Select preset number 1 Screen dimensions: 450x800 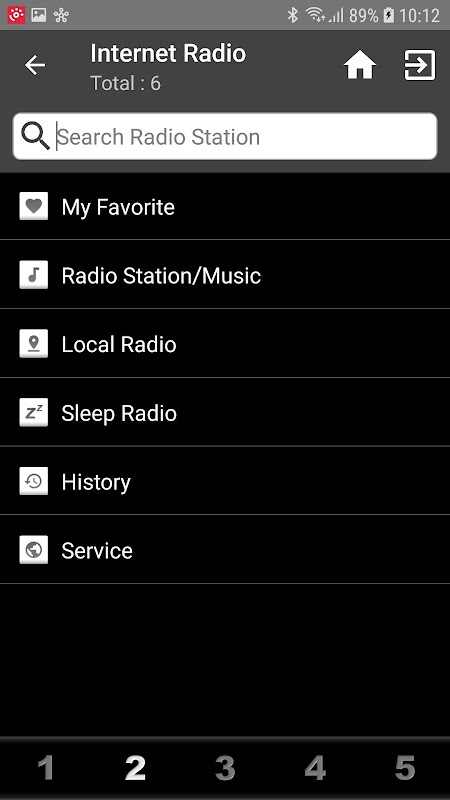(45, 768)
